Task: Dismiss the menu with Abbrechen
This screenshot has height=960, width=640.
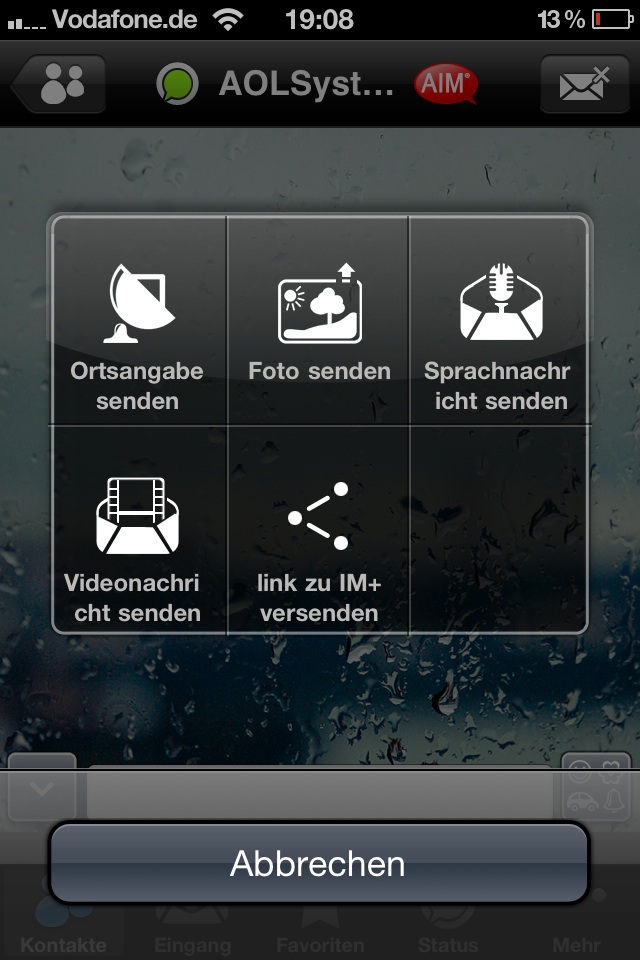Action: [319, 863]
